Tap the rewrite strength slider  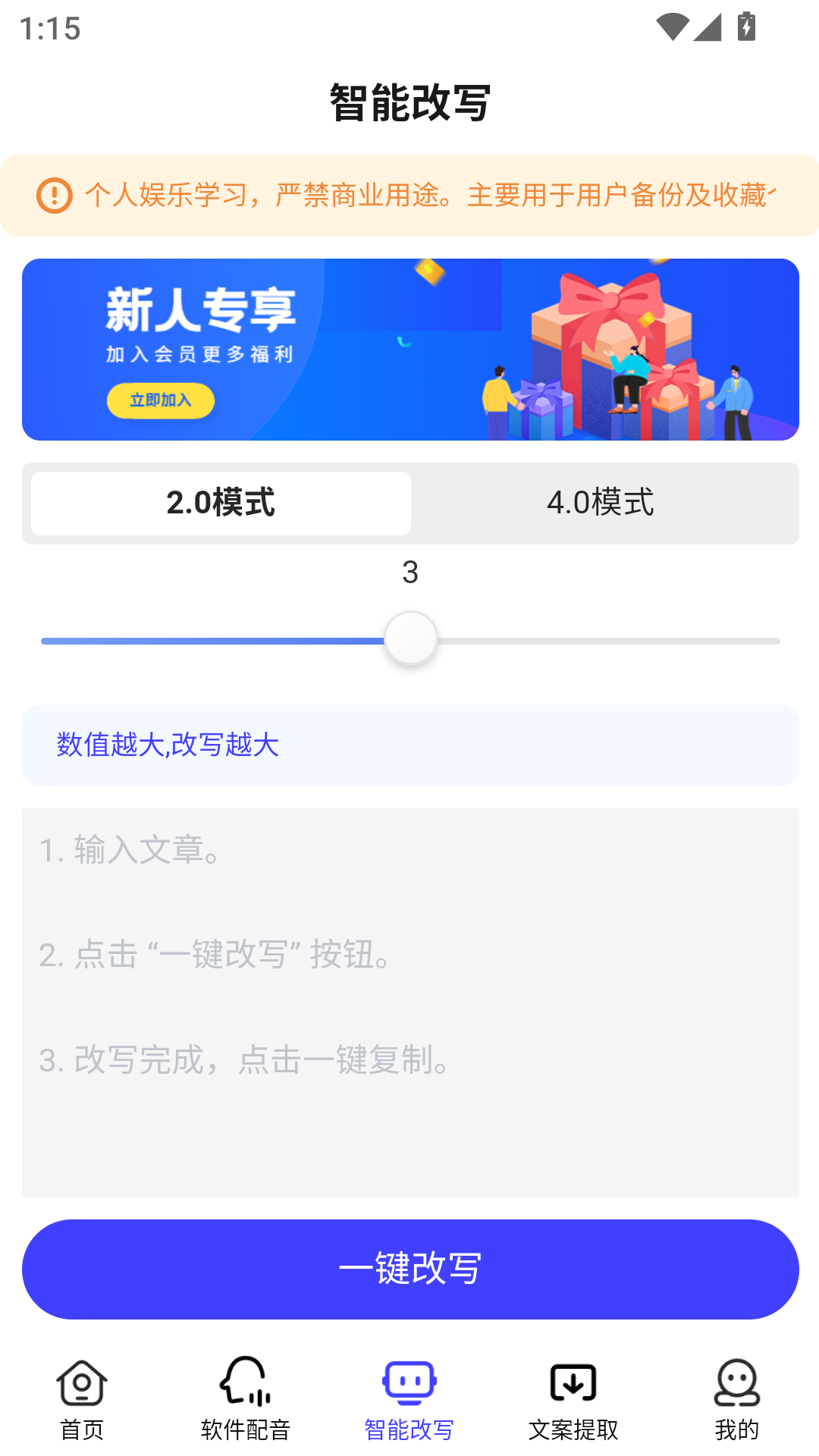coord(410,639)
